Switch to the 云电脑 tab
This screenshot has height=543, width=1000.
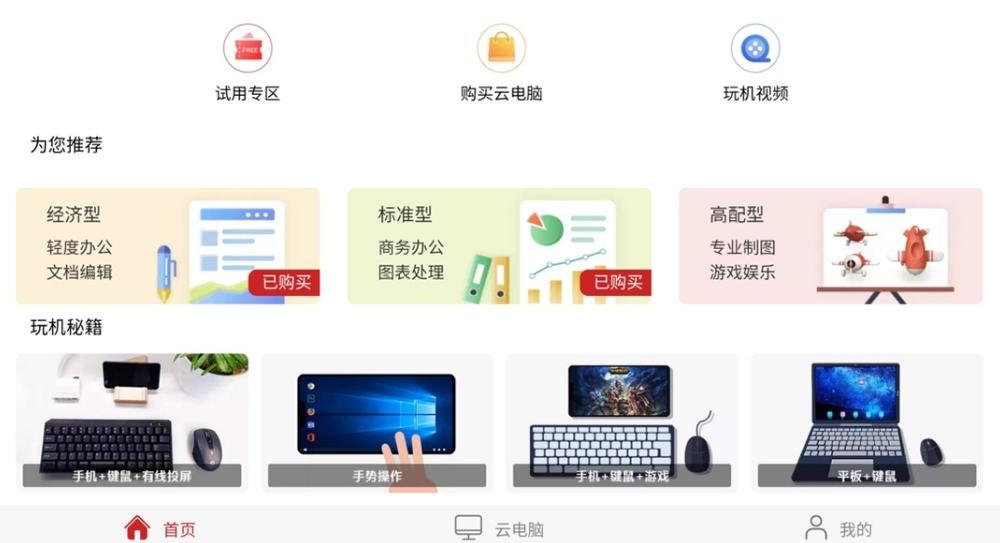pos(499,528)
